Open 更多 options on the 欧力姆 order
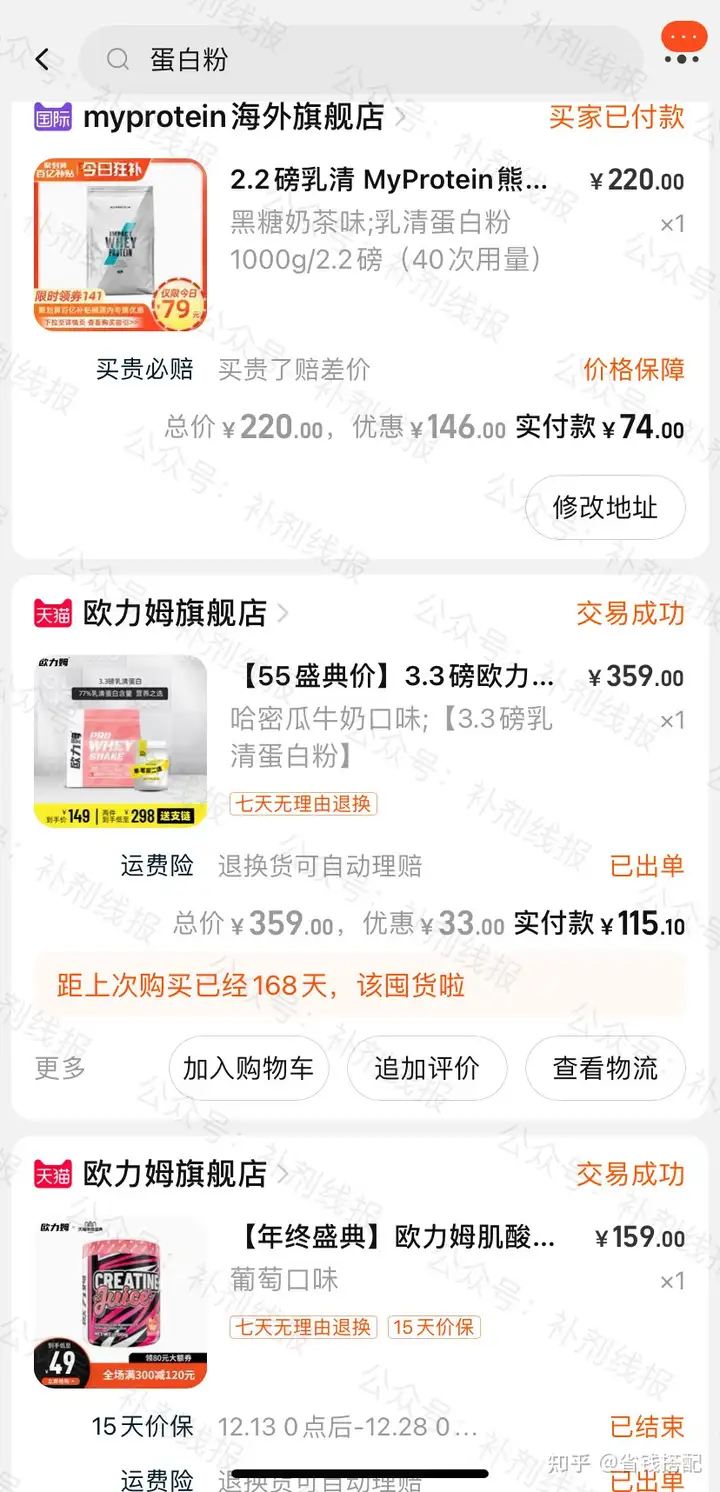720x1492 pixels. point(60,1068)
